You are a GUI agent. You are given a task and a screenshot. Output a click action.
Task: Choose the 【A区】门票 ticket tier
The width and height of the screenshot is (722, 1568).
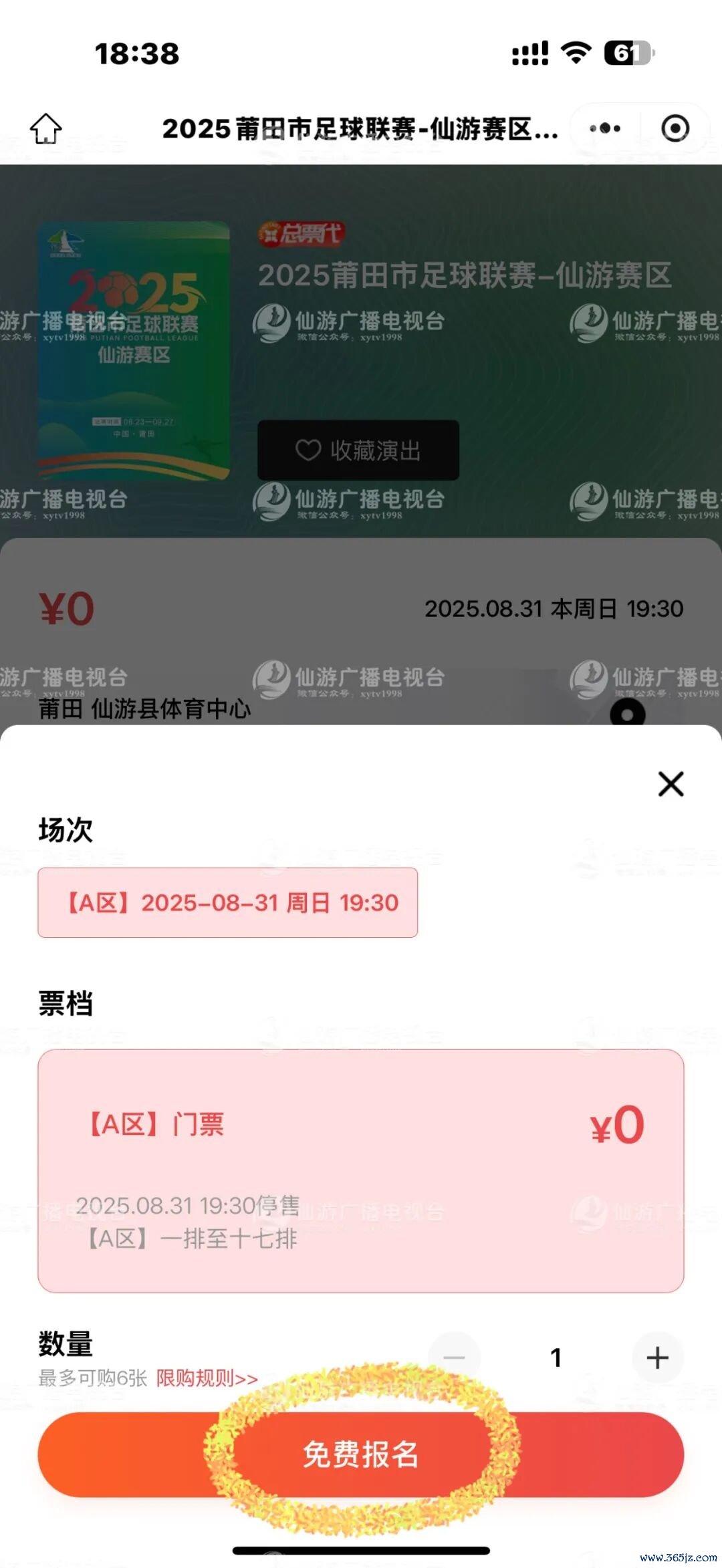(x=361, y=1171)
